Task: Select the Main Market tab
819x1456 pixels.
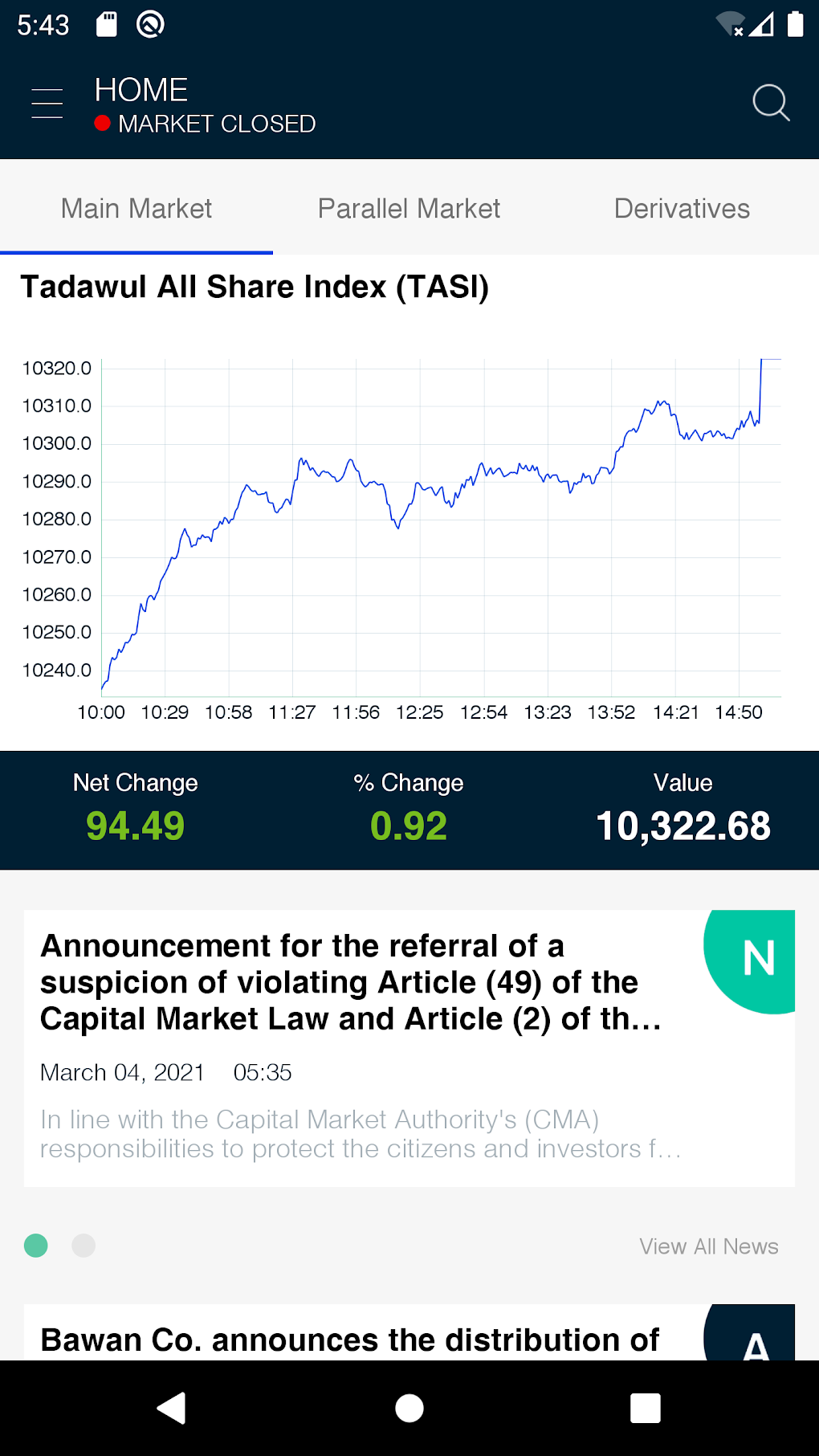Action: (136, 208)
